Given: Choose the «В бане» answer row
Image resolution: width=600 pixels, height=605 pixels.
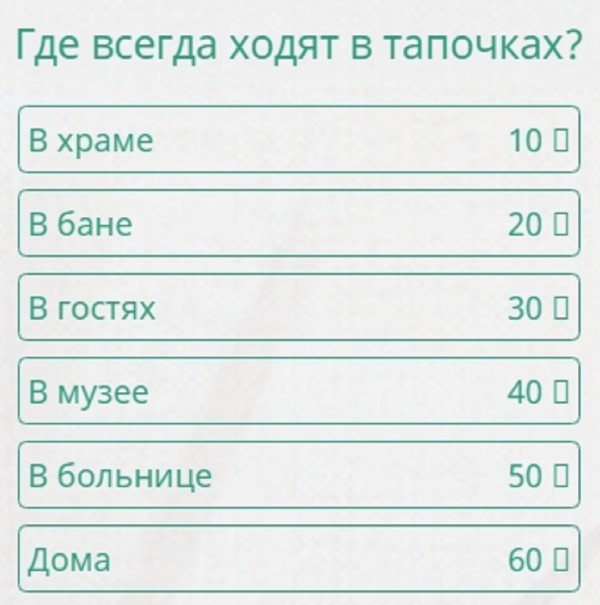Looking at the screenshot, I should click(298, 224).
